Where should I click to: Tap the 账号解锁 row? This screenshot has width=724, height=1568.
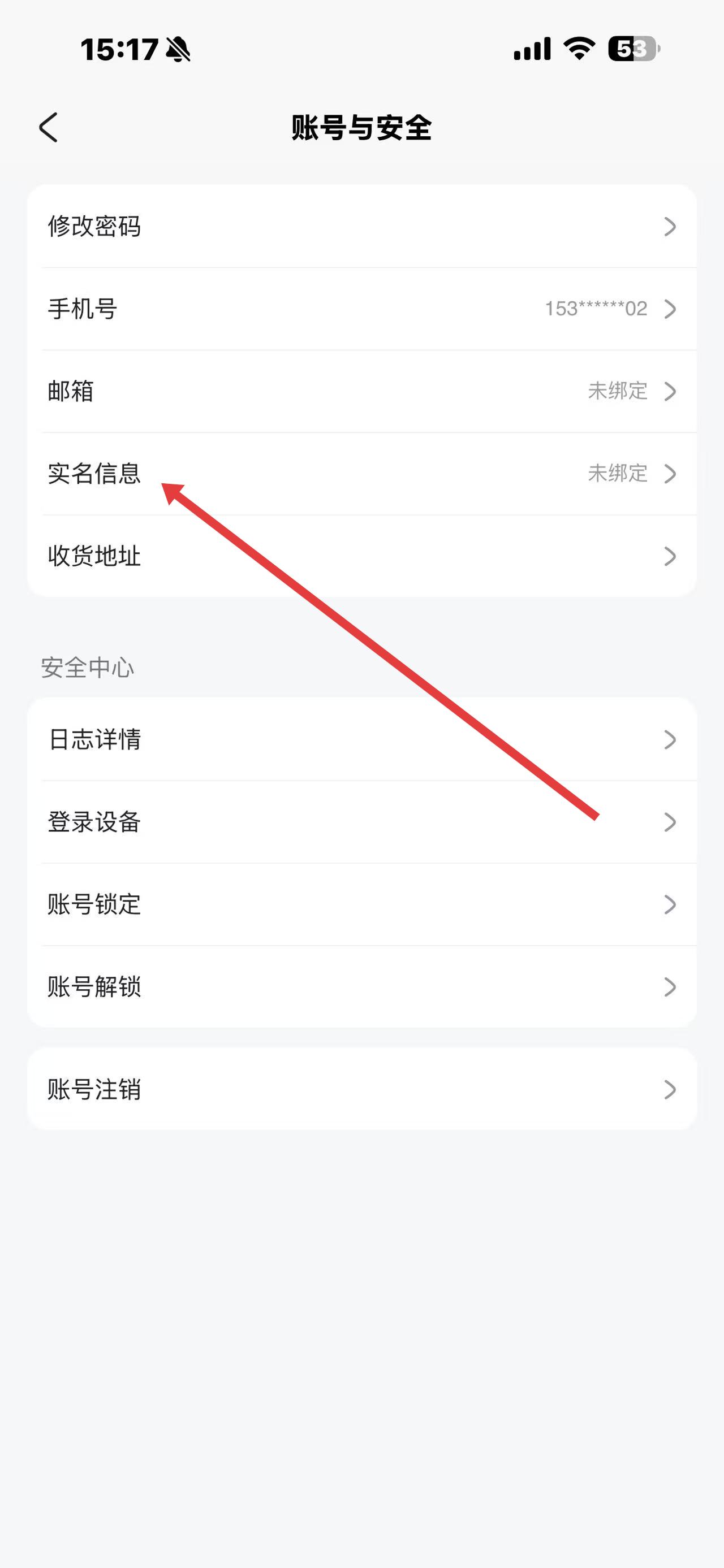(x=361, y=987)
